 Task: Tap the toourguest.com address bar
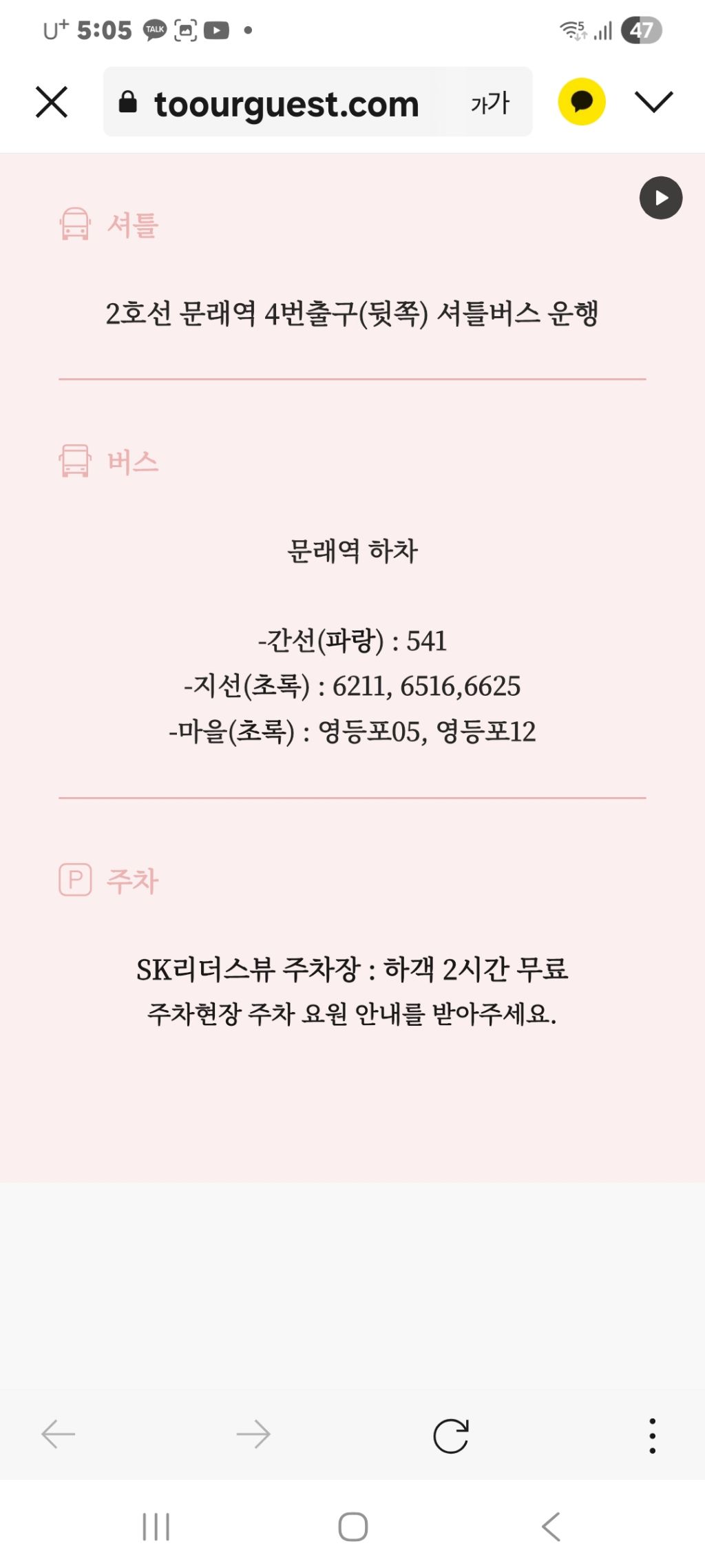(x=286, y=103)
